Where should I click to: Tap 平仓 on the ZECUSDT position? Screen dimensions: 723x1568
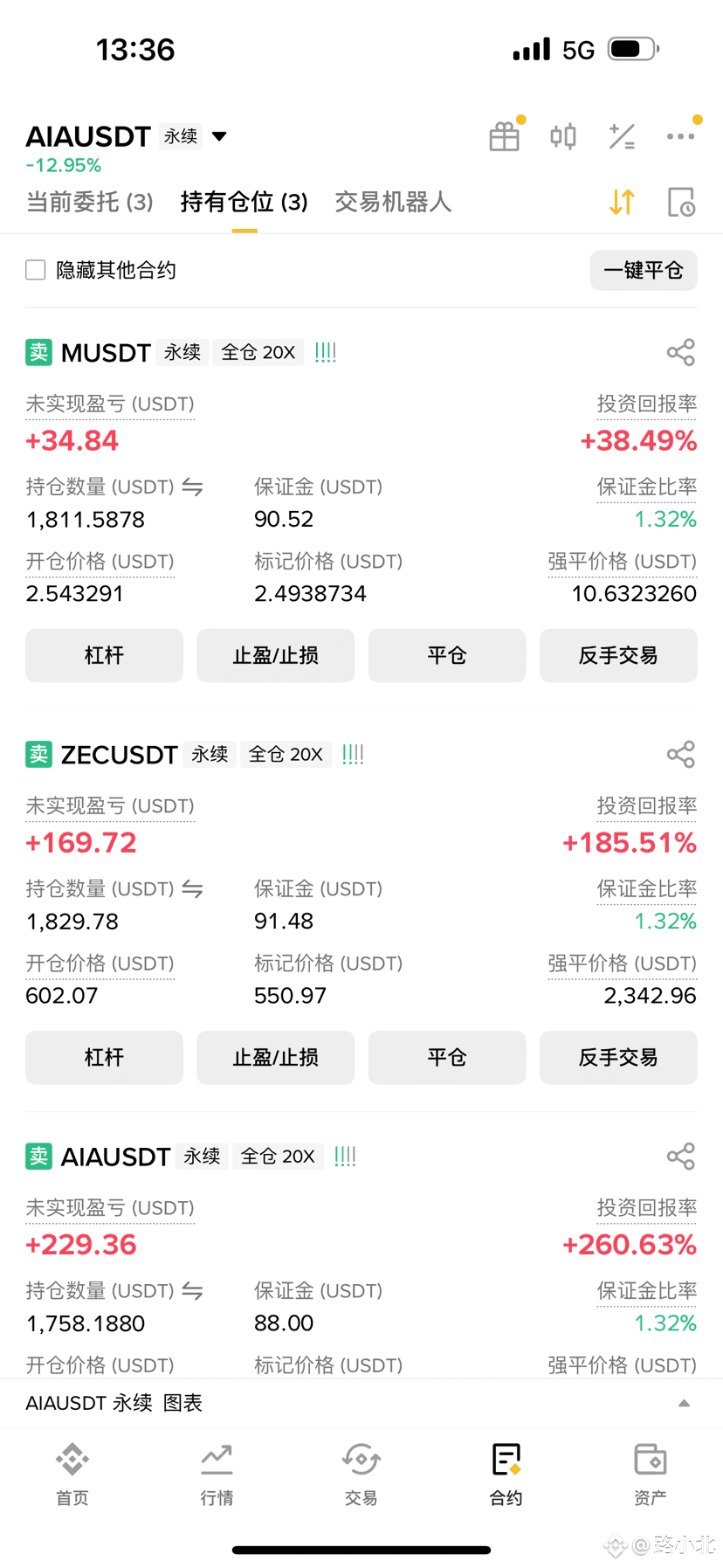(x=447, y=1057)
